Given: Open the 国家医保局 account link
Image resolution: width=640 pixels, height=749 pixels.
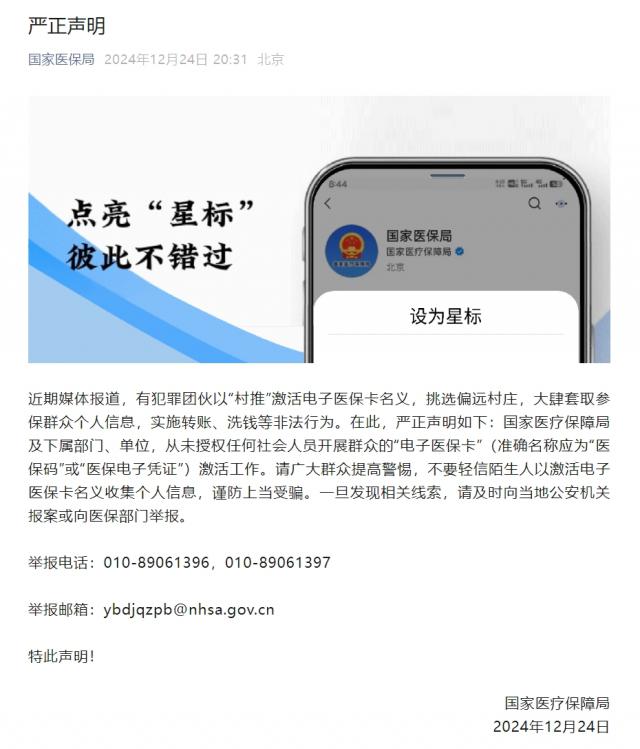Looking at the screenshot, I should (61, 59).
